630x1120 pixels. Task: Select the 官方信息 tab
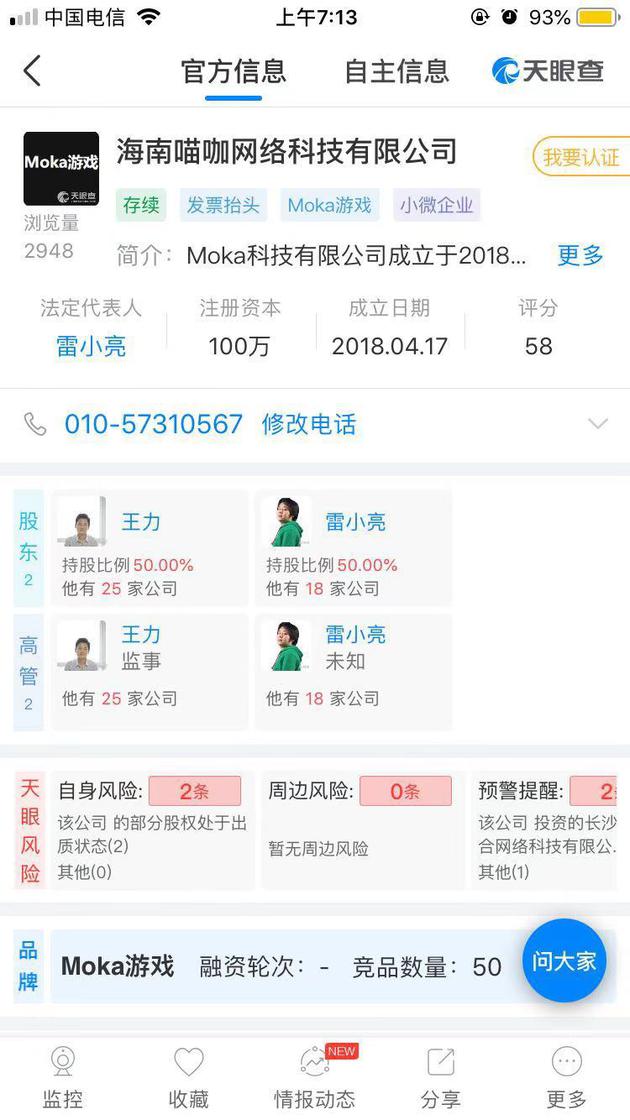pos(233,71)
